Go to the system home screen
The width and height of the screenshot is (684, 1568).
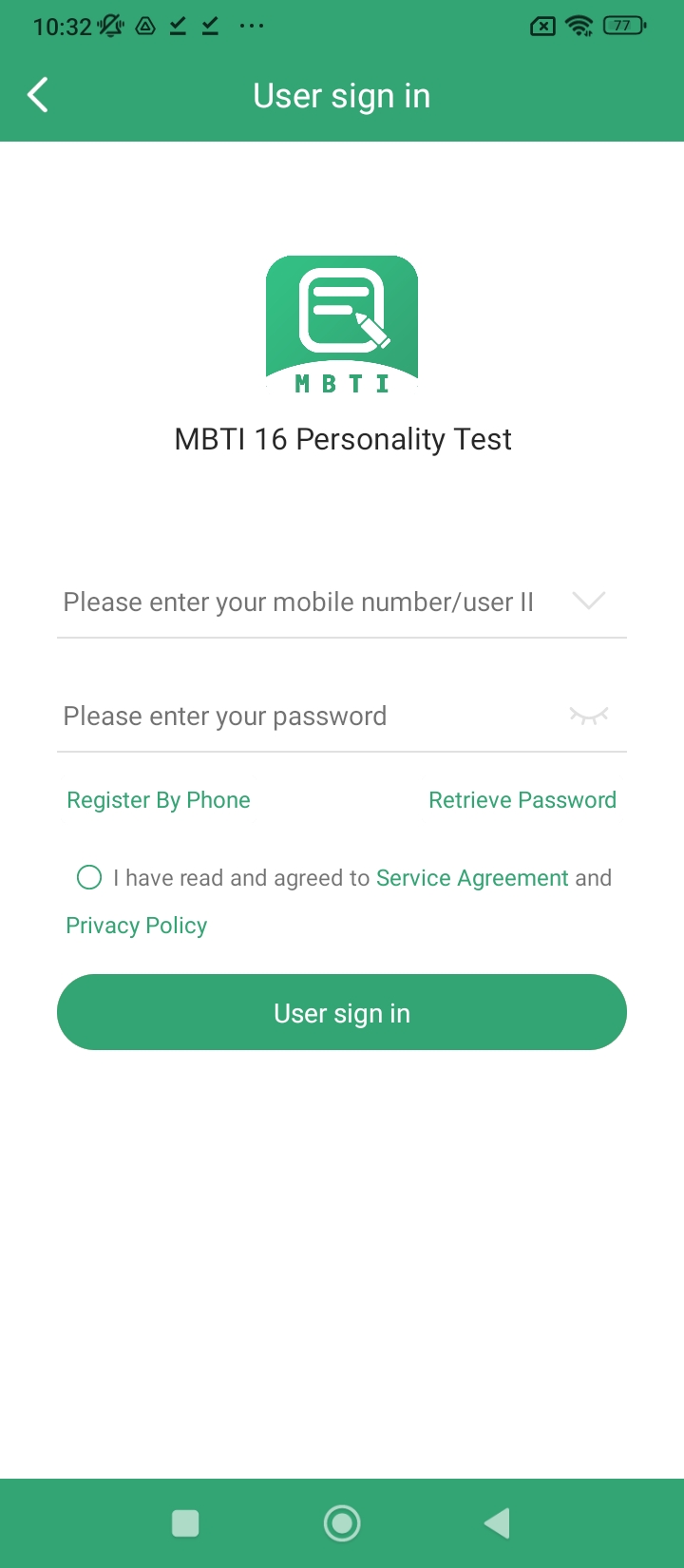click(342, 1523)
